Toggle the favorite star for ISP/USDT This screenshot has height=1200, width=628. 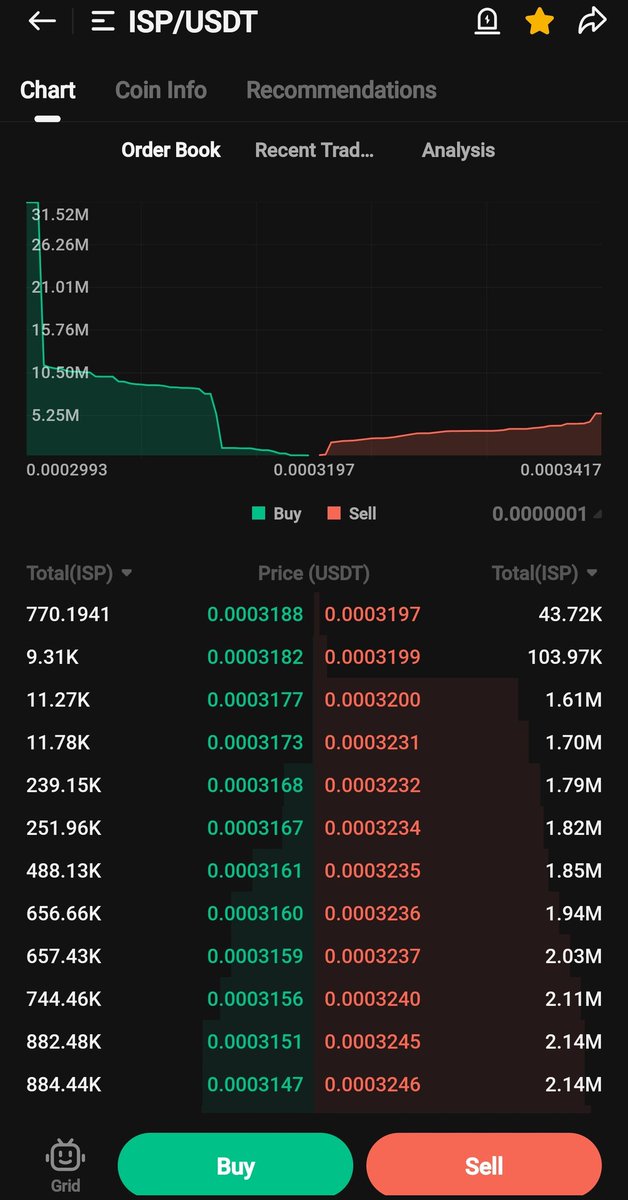(540, 21)
